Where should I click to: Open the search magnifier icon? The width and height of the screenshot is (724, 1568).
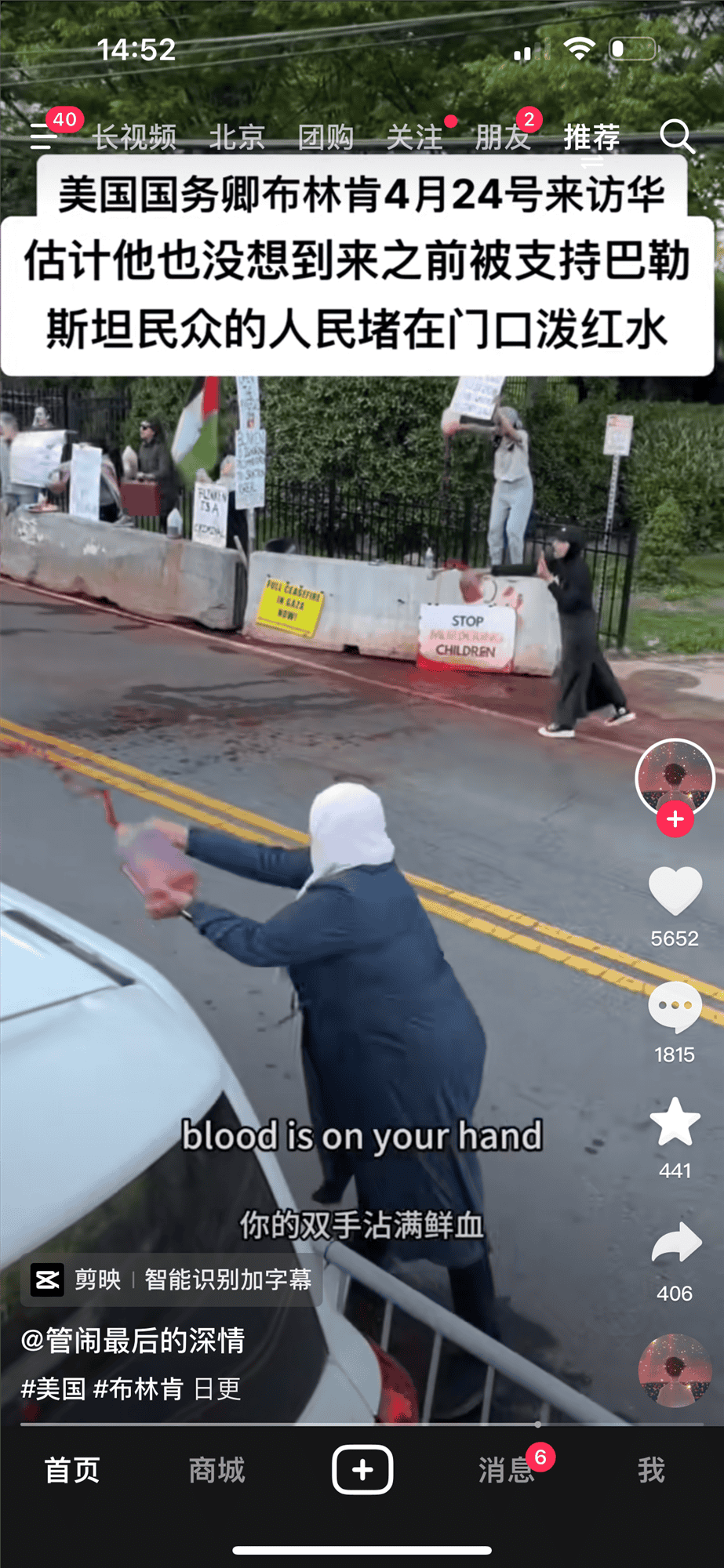[x=676, y=136]
